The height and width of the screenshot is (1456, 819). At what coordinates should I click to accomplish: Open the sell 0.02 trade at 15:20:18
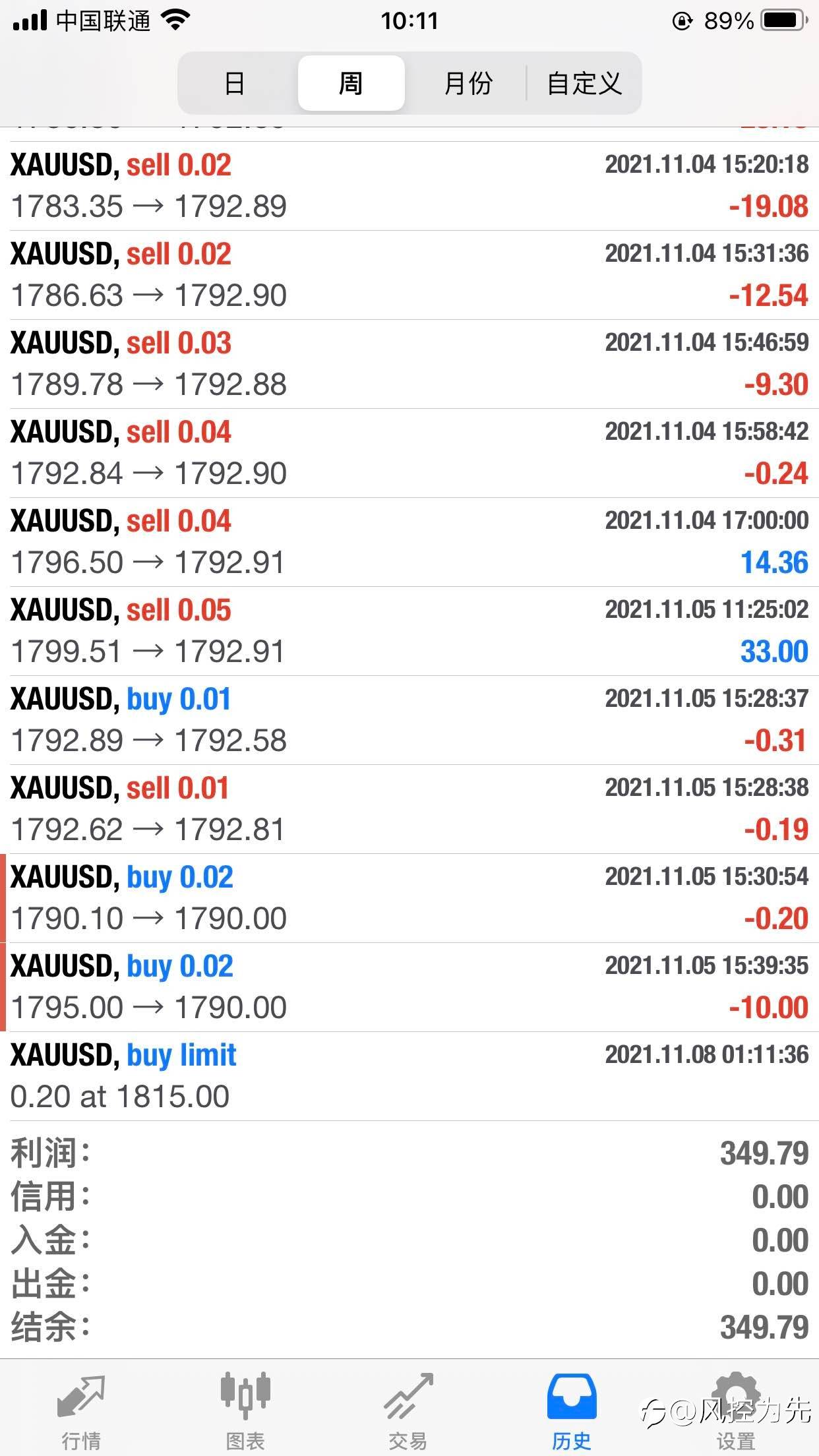409,186
